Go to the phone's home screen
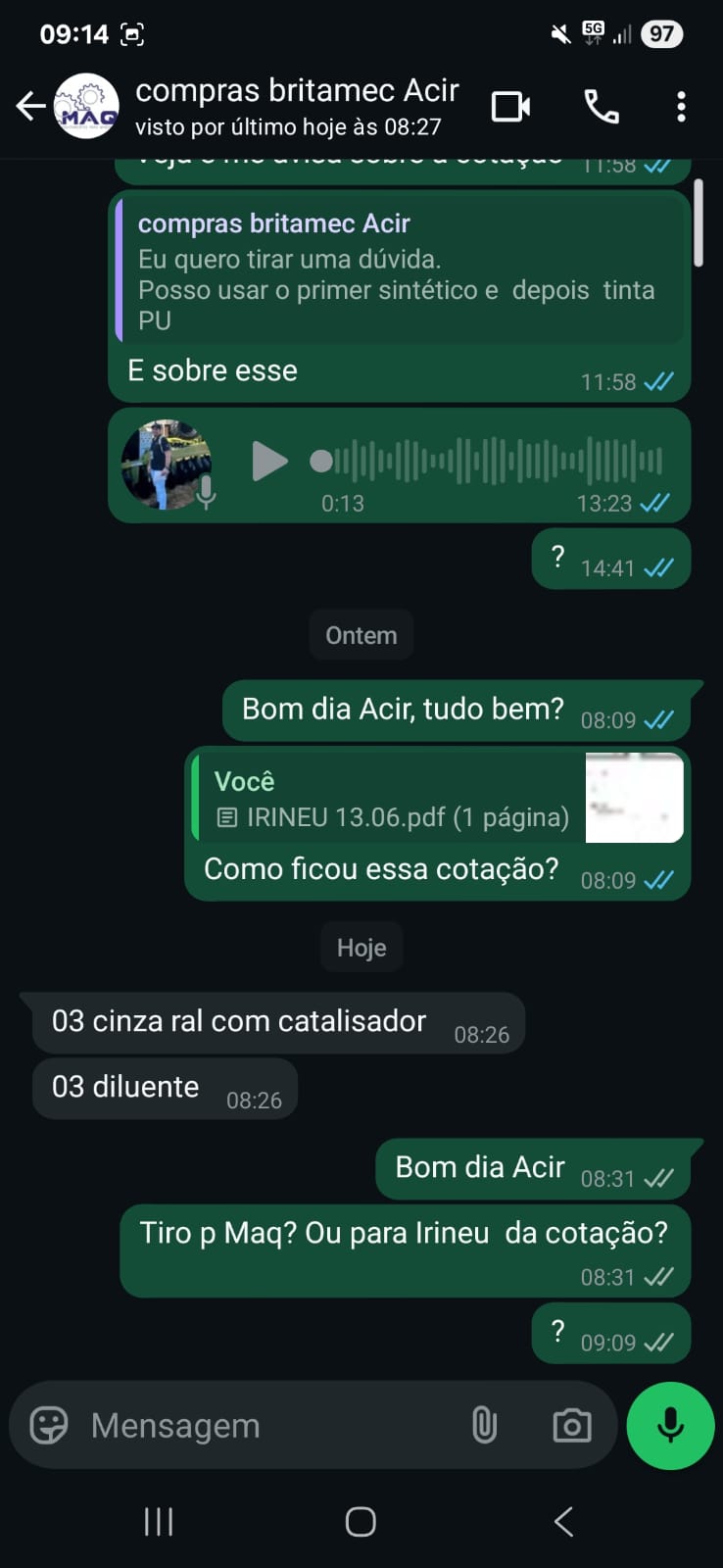723x1568 pixels. tap(361, 1521)
